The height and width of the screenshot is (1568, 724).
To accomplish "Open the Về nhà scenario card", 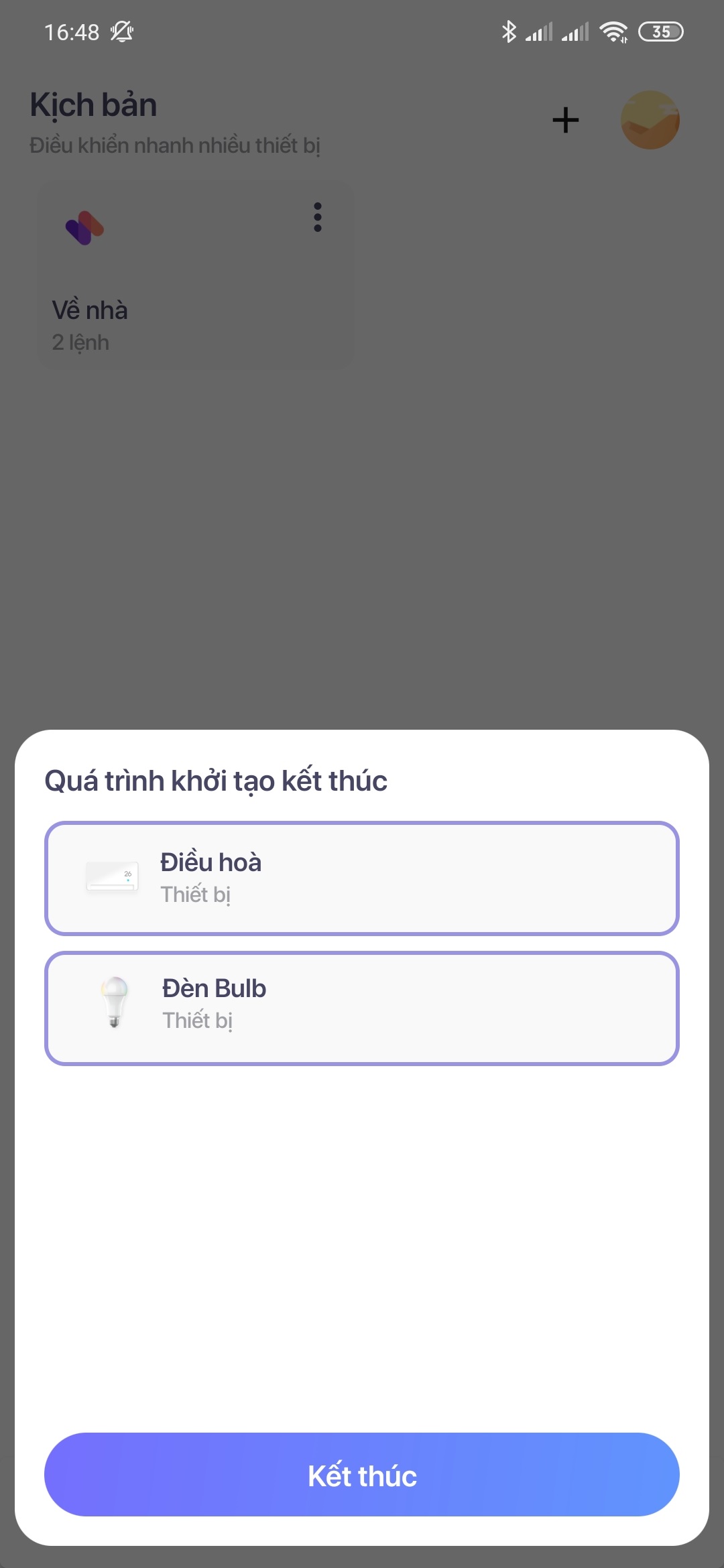I will [195, 275].
